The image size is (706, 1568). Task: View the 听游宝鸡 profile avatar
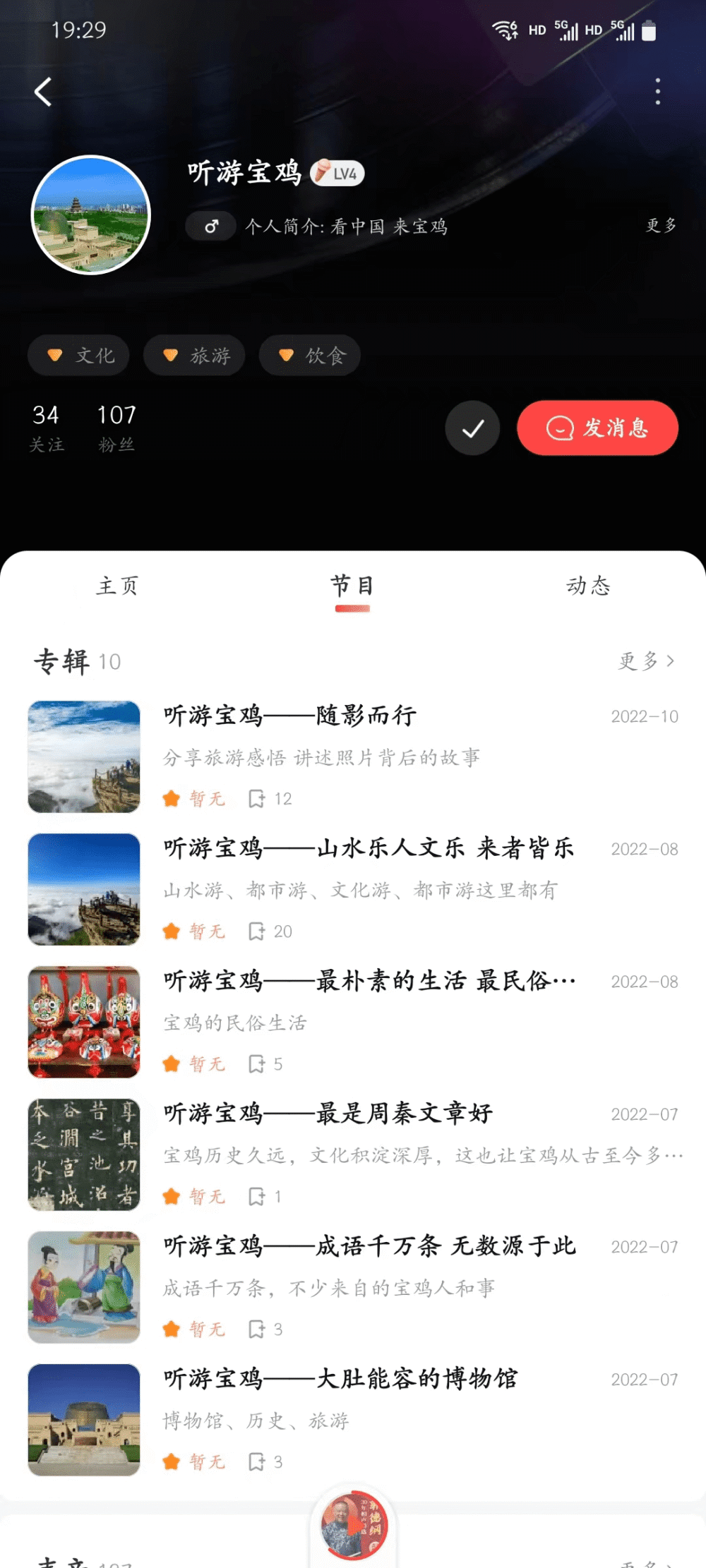coord(91,215)
